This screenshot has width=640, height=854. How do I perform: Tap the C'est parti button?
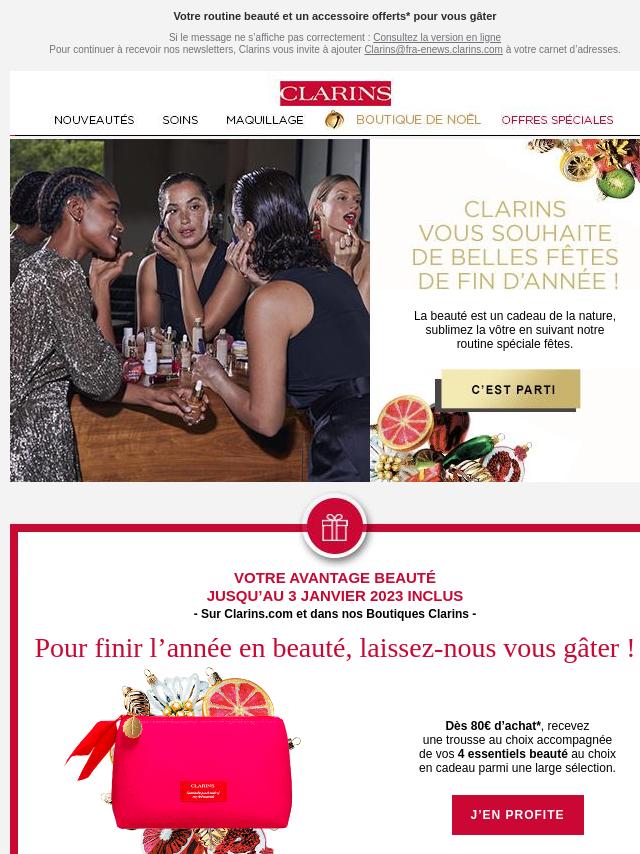(x=512, y=390)
